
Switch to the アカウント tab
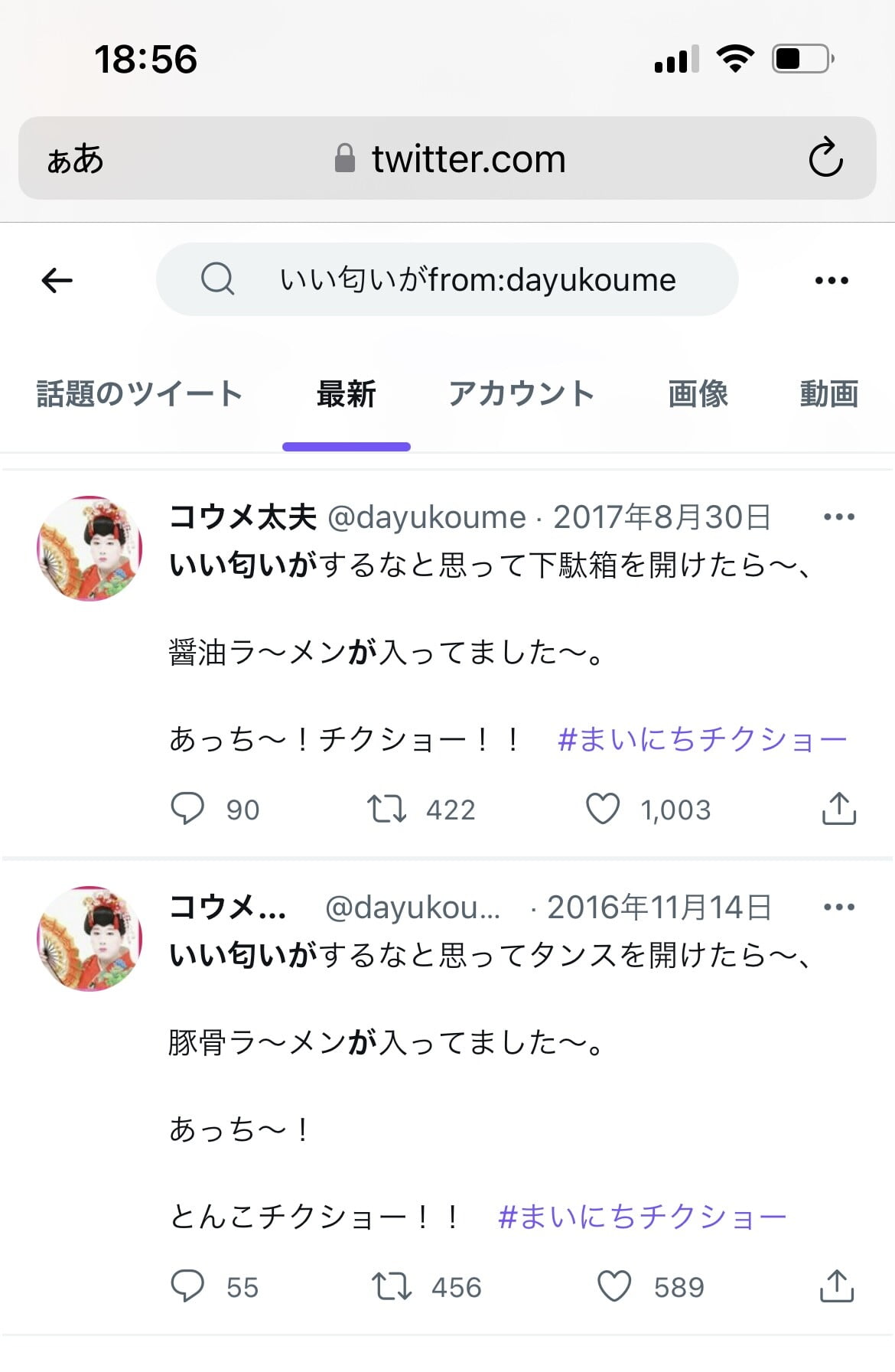coord(521,394)
